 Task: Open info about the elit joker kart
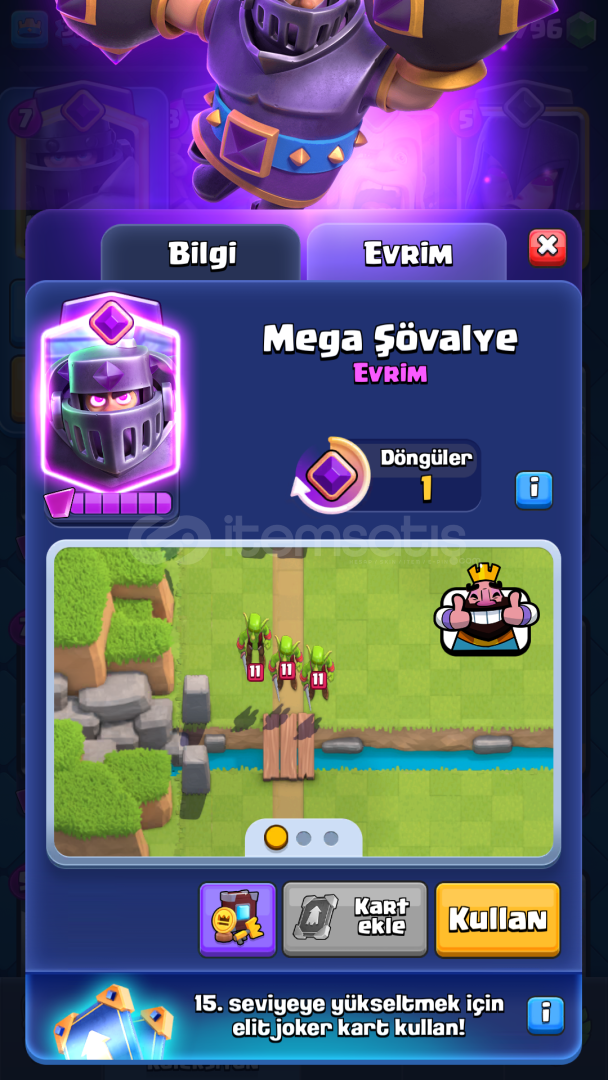pos(545,1014)
